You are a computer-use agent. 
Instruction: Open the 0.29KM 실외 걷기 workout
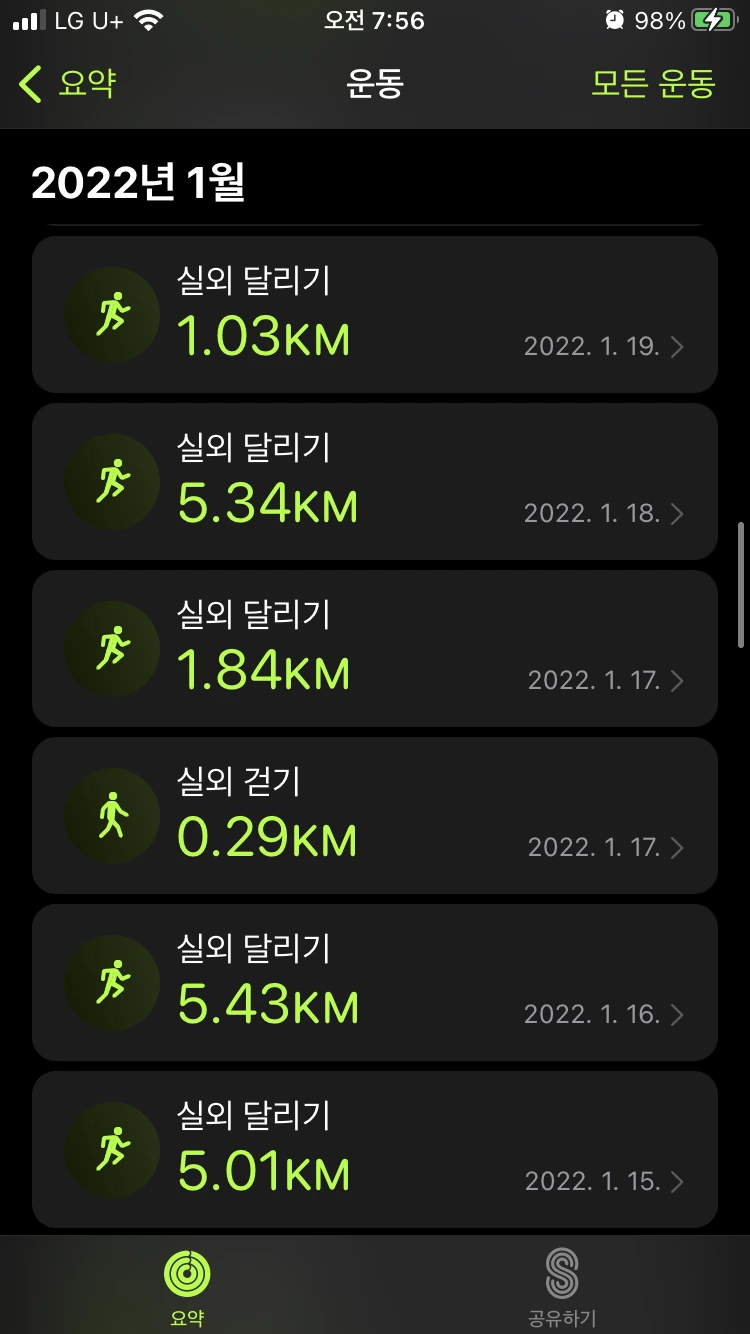click(375, 816)
